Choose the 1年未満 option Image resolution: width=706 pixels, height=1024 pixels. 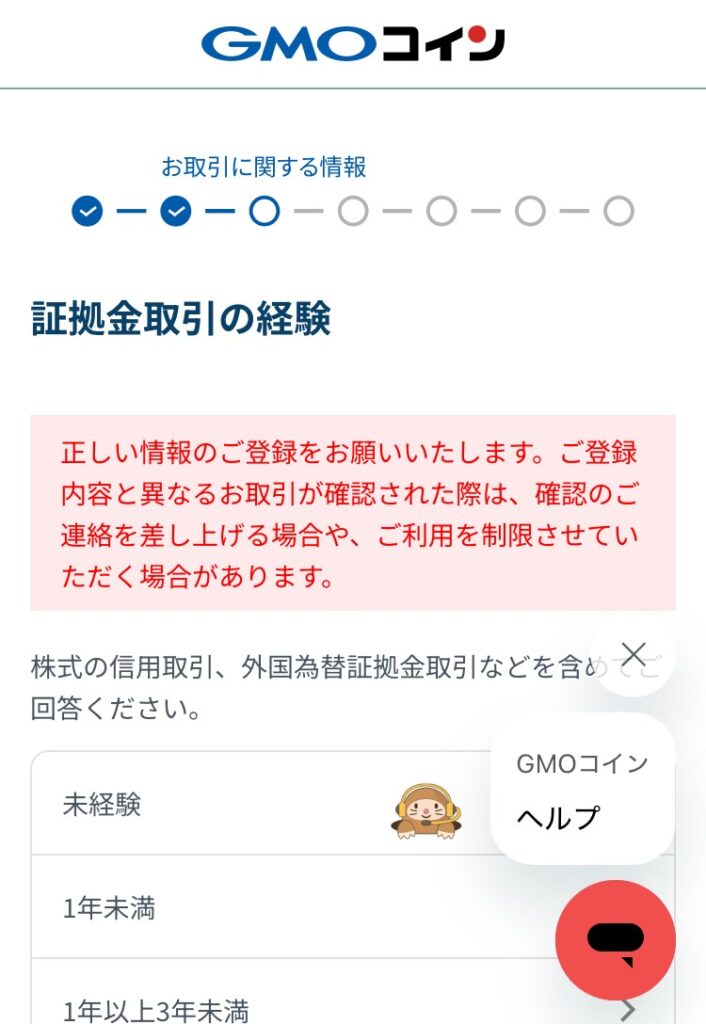(x=250, y=908)
